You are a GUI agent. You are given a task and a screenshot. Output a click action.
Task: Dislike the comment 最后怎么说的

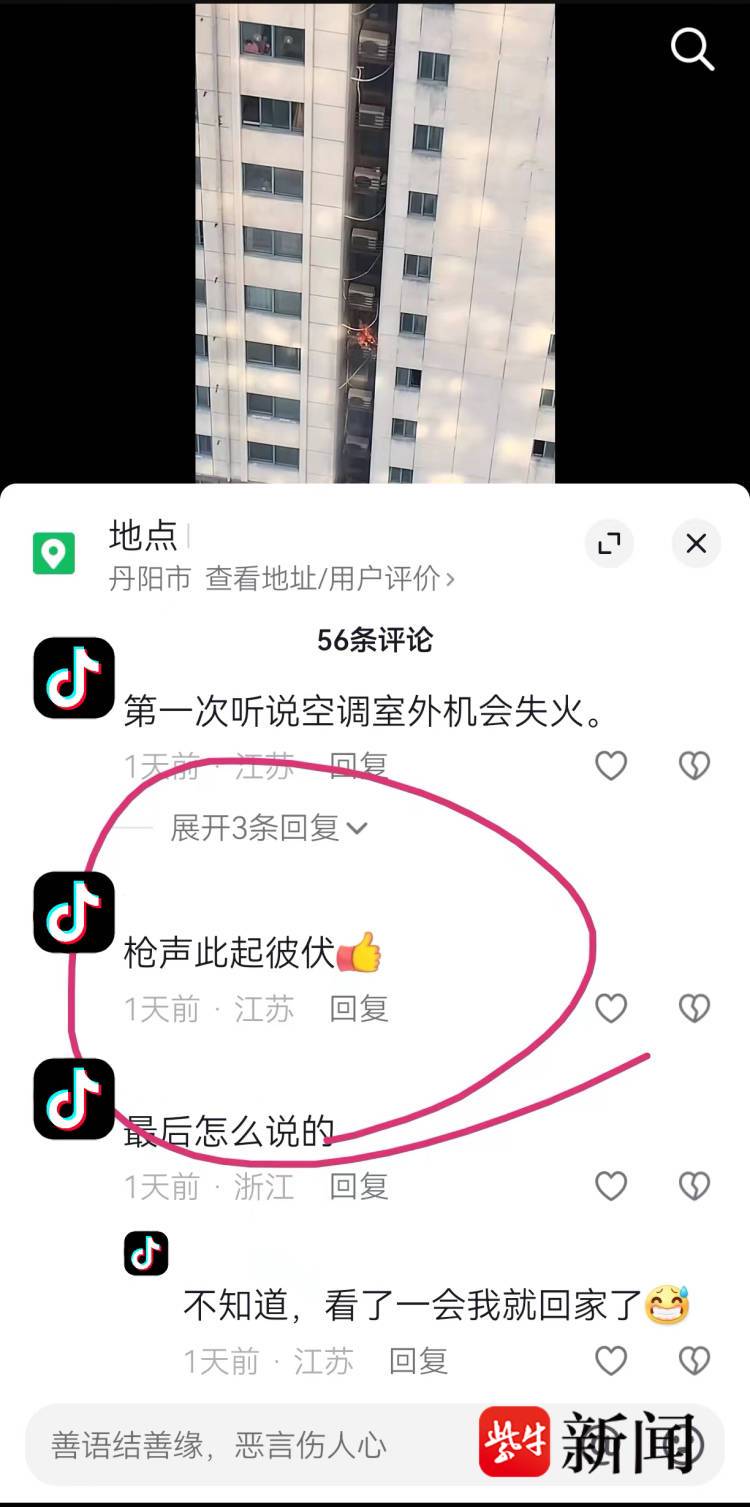[694, 1186]
